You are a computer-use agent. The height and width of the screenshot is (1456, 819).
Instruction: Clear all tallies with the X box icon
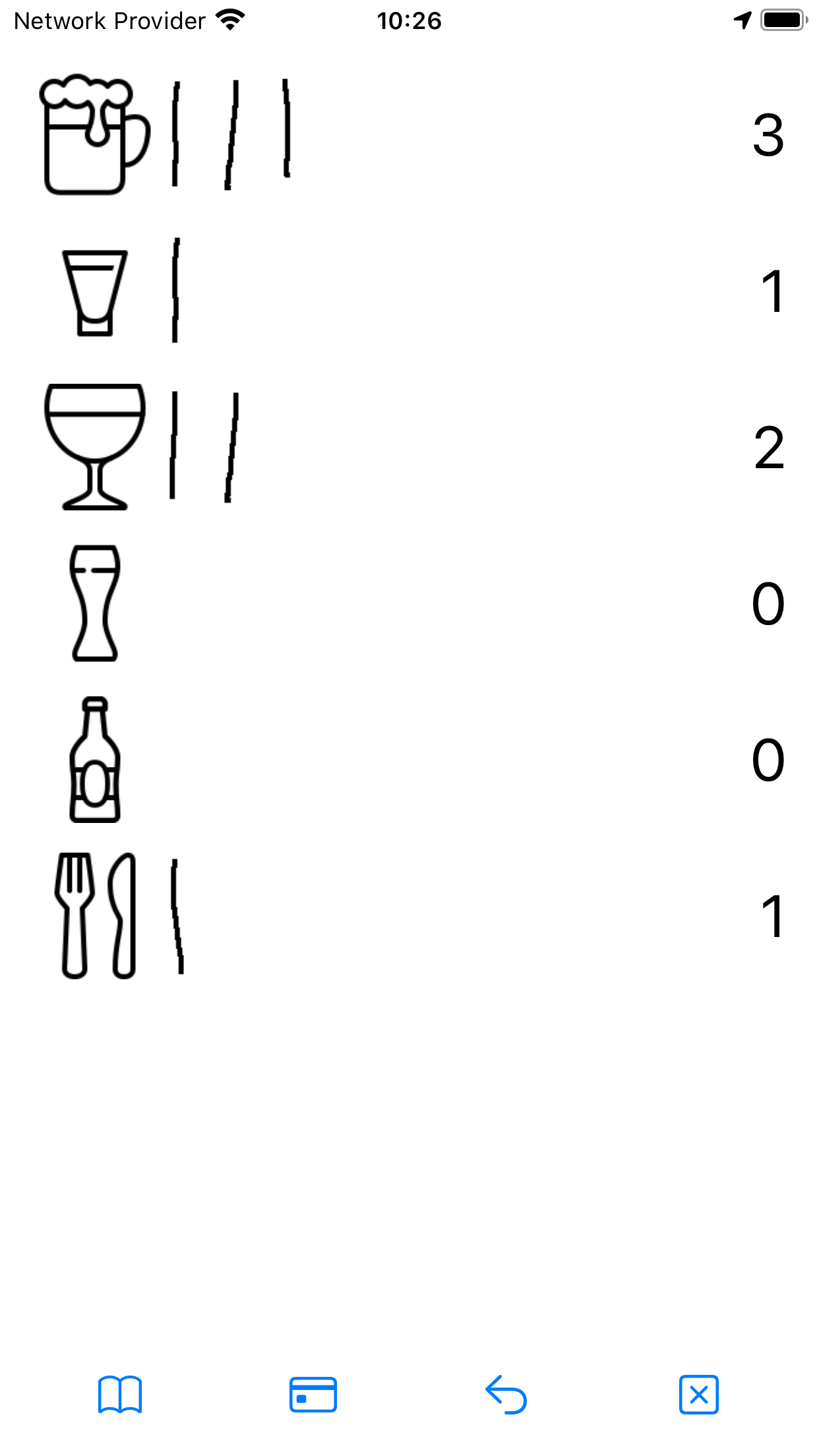click(698, 1394)
